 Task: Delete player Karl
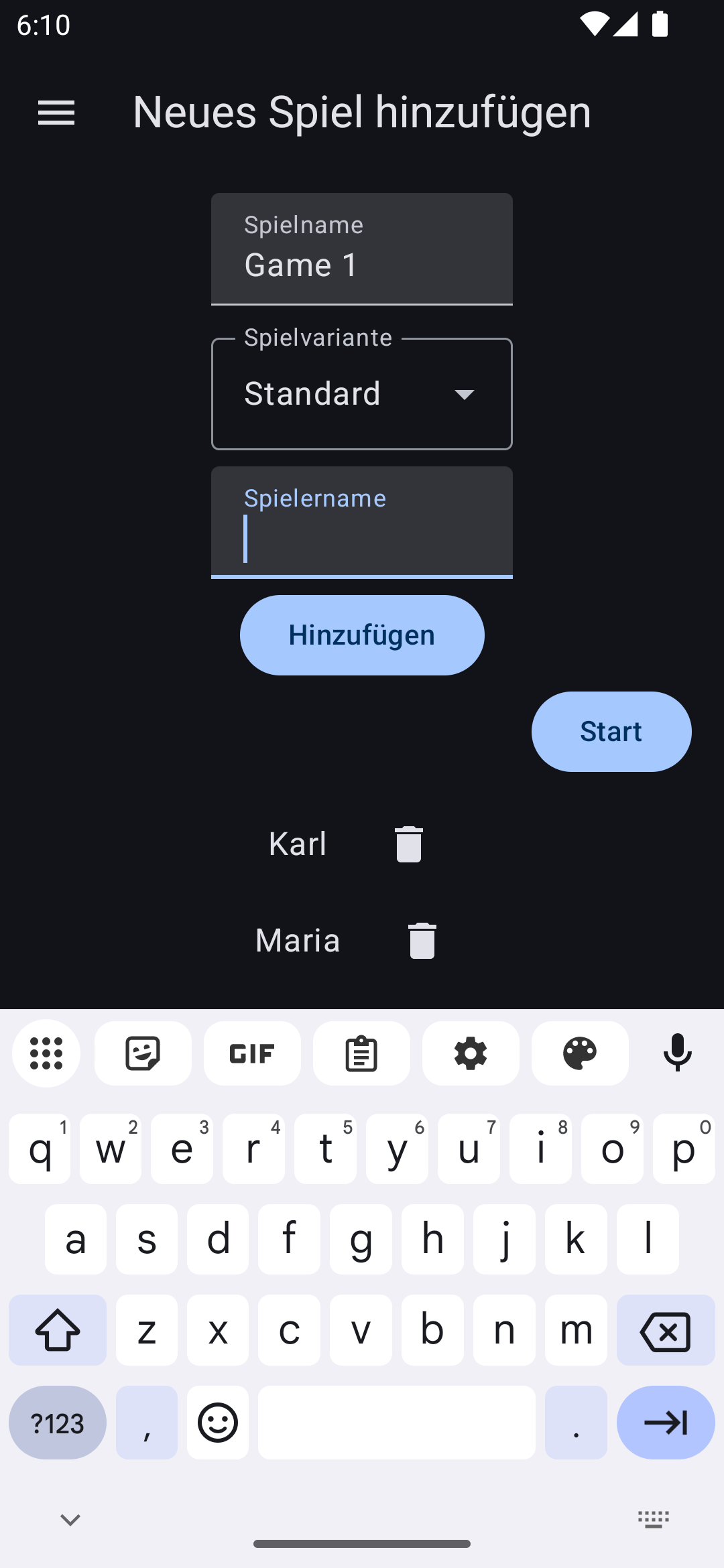coord(408,844)
